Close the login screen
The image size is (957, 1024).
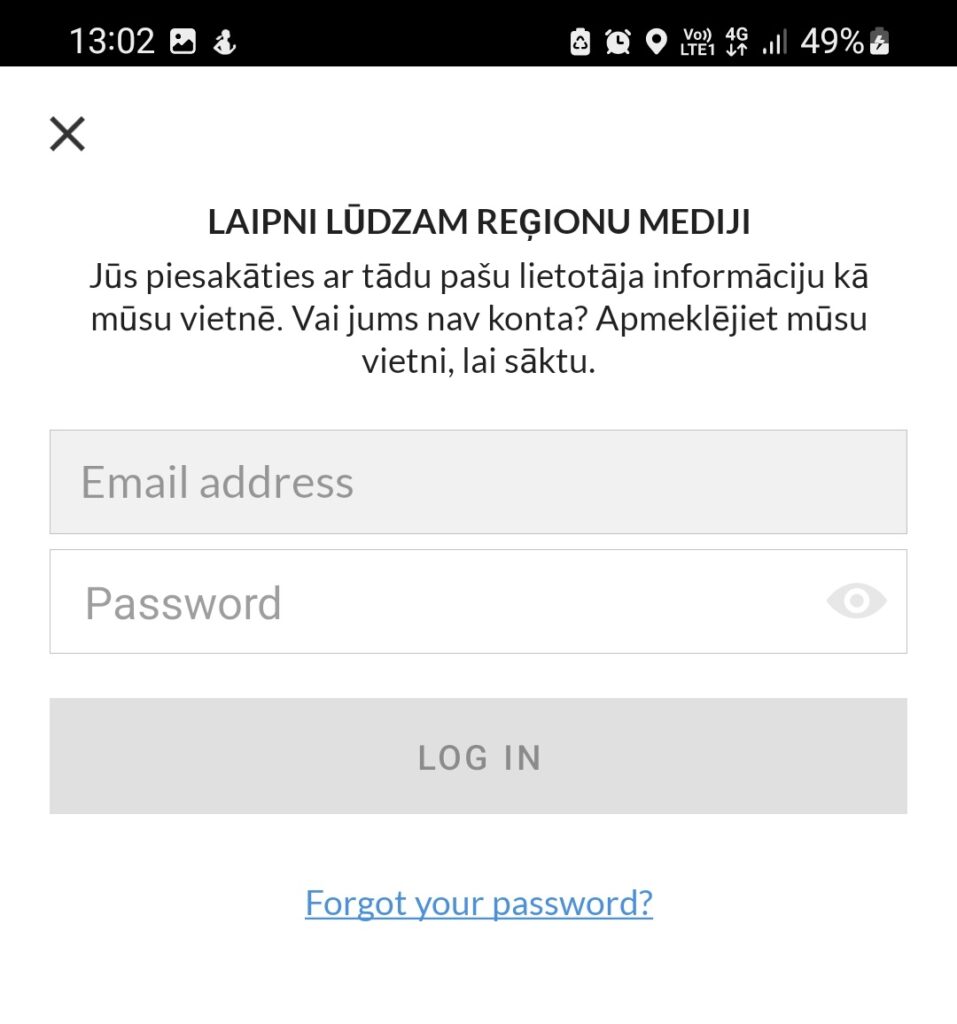pyautogui.click(x=67, y=133)
